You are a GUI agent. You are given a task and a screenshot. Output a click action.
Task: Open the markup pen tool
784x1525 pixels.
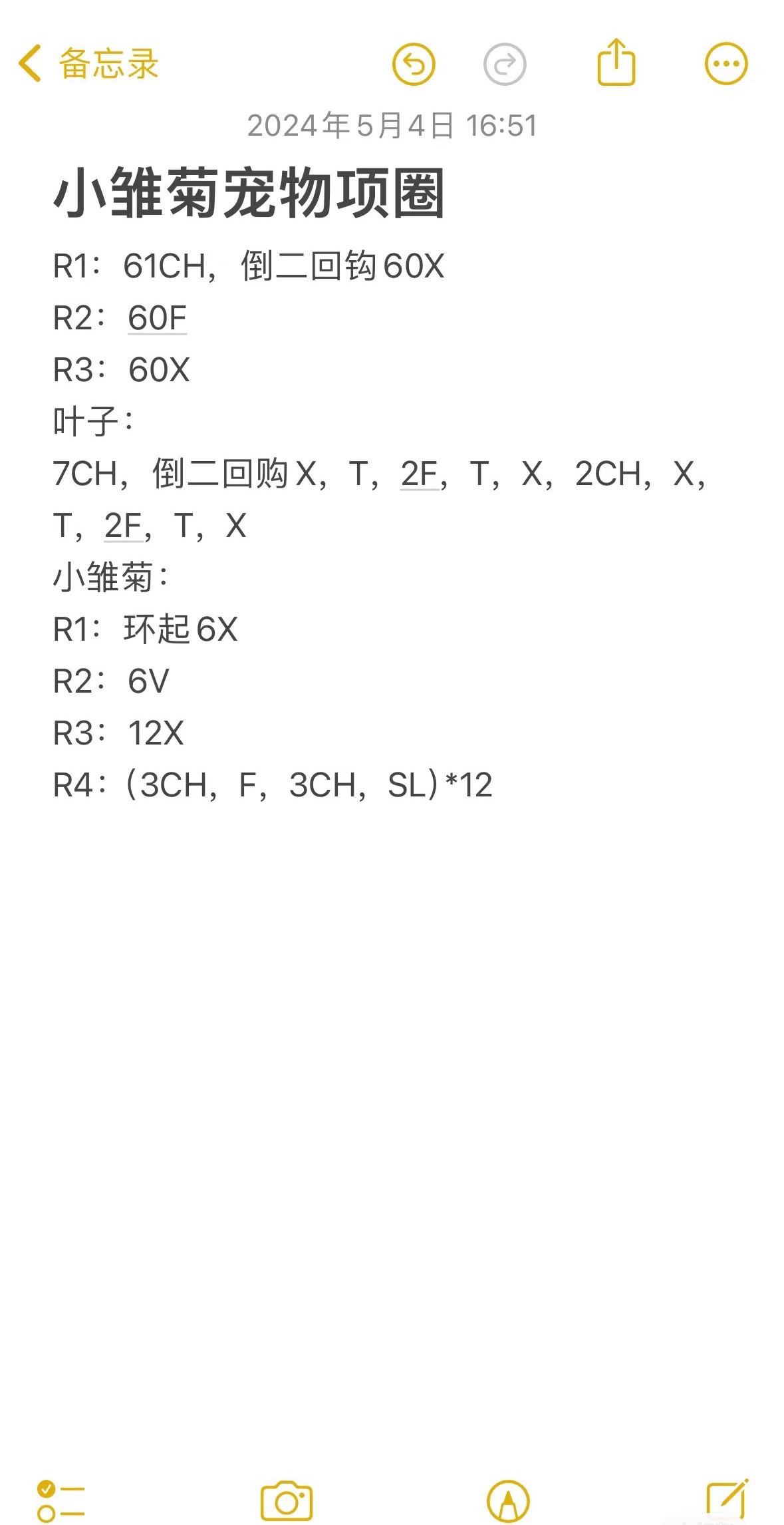pos(508,1502)
